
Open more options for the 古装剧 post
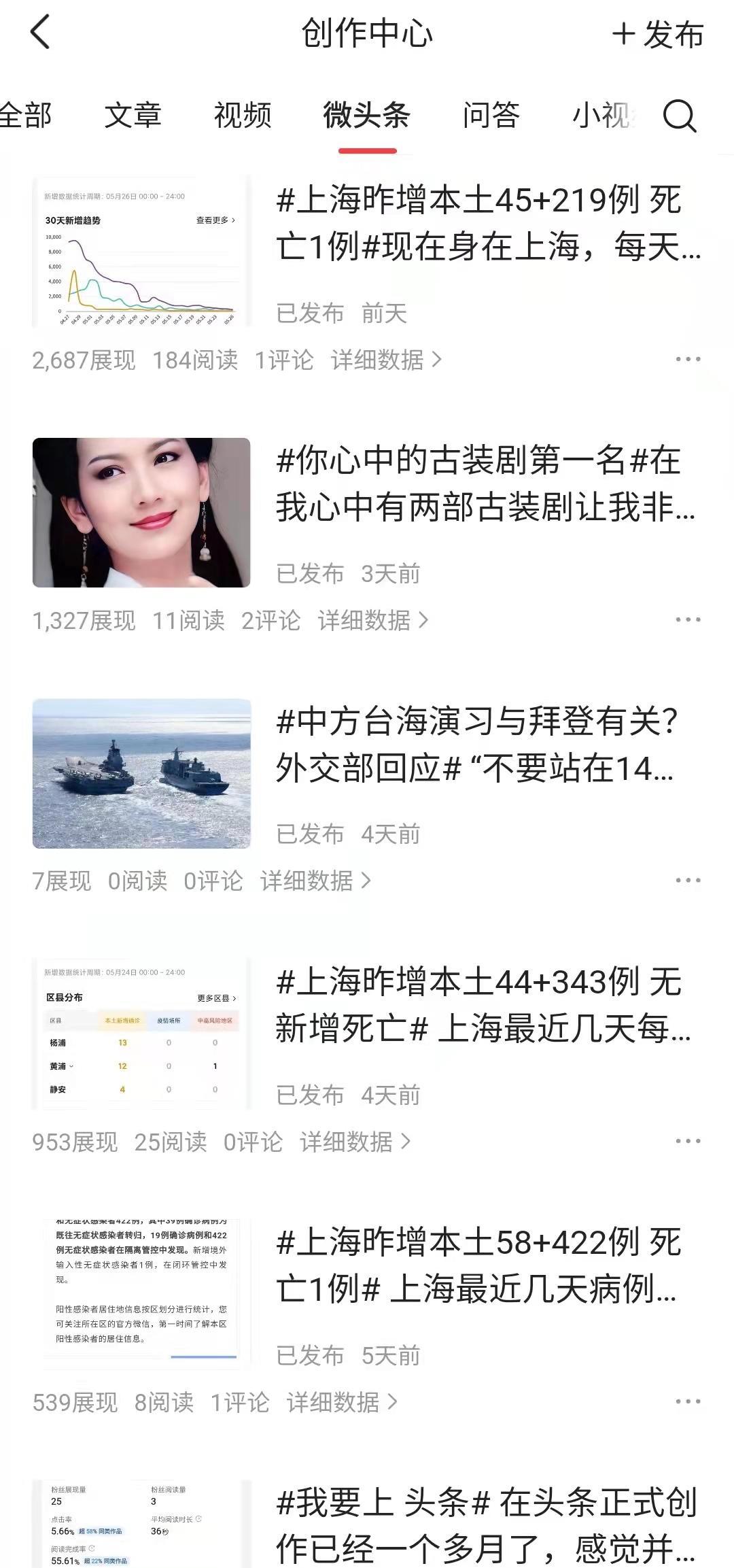click(x=688, y=619)
